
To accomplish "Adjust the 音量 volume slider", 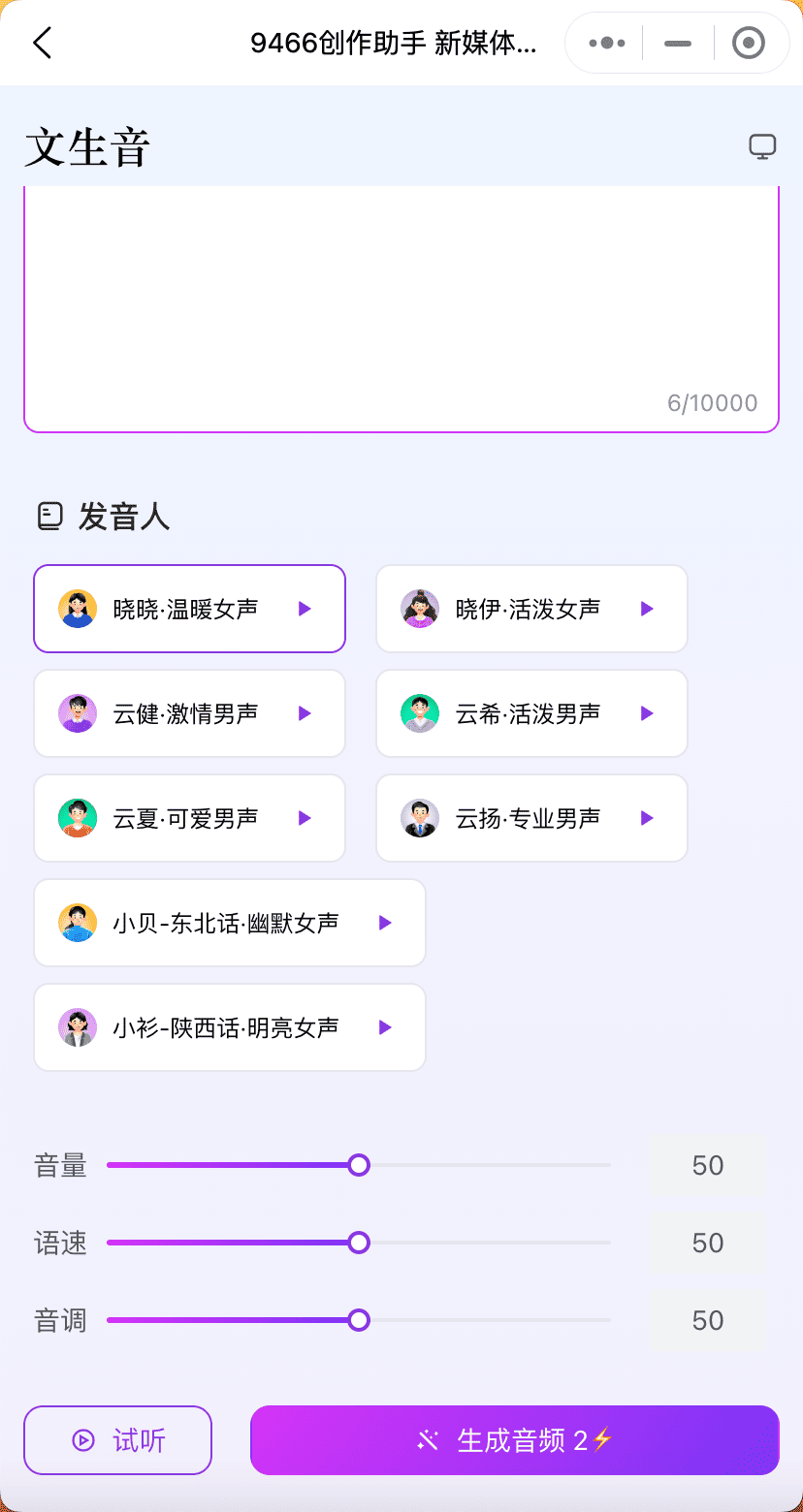I will pos(359,1165).
